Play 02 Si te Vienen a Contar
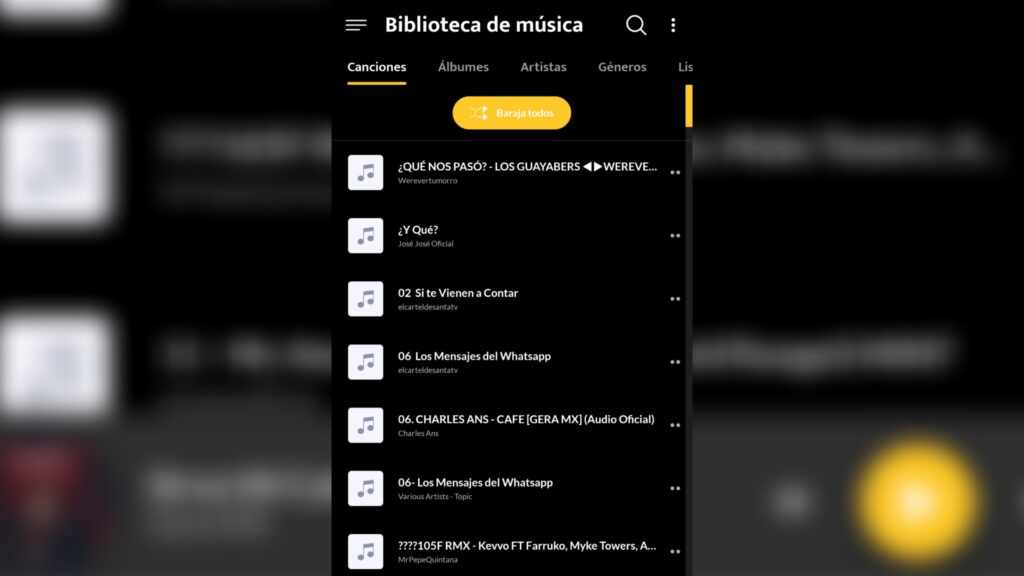The width and height of the screenshot is (1024, 576). click(x=500, y=299)
